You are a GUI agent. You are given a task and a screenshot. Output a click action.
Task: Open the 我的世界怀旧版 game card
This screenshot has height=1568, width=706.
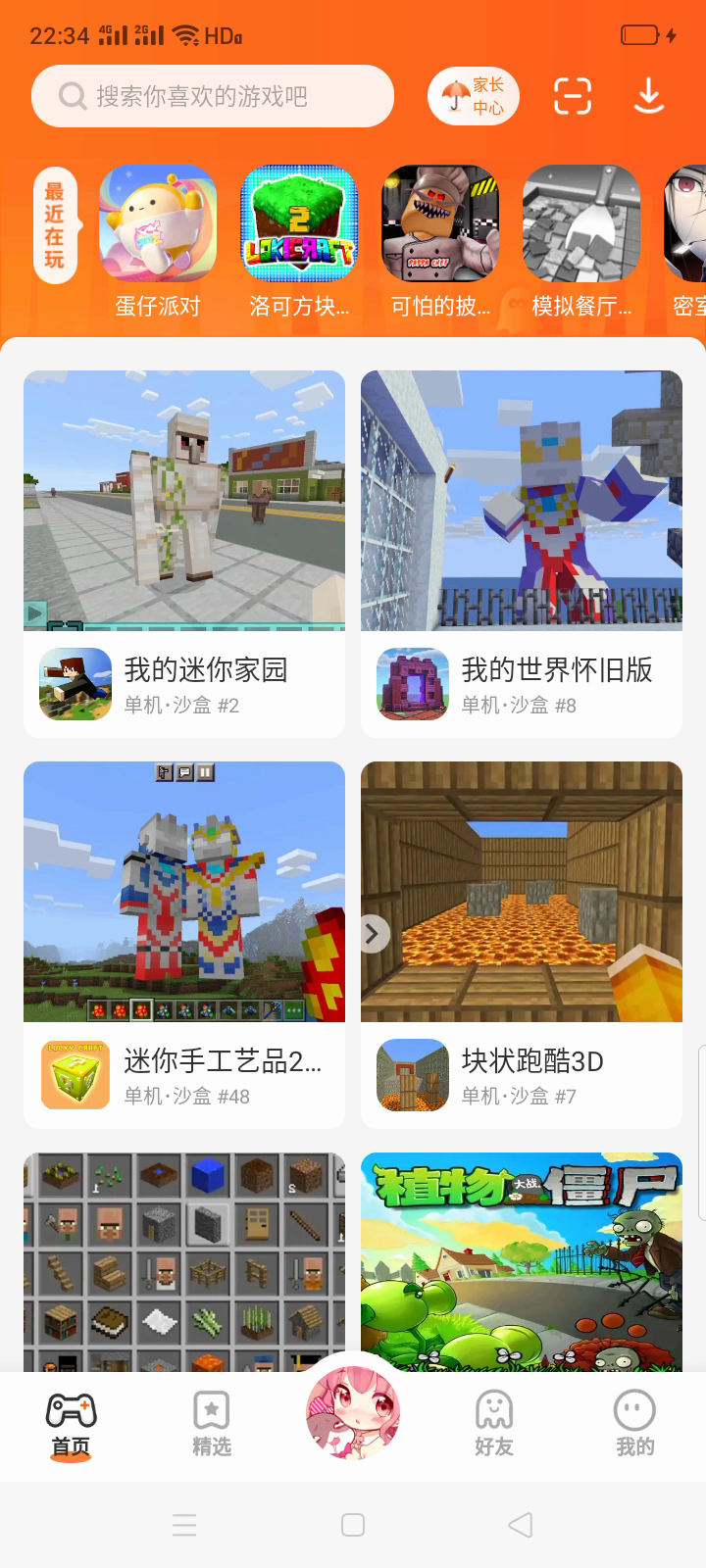pos(522,553)
